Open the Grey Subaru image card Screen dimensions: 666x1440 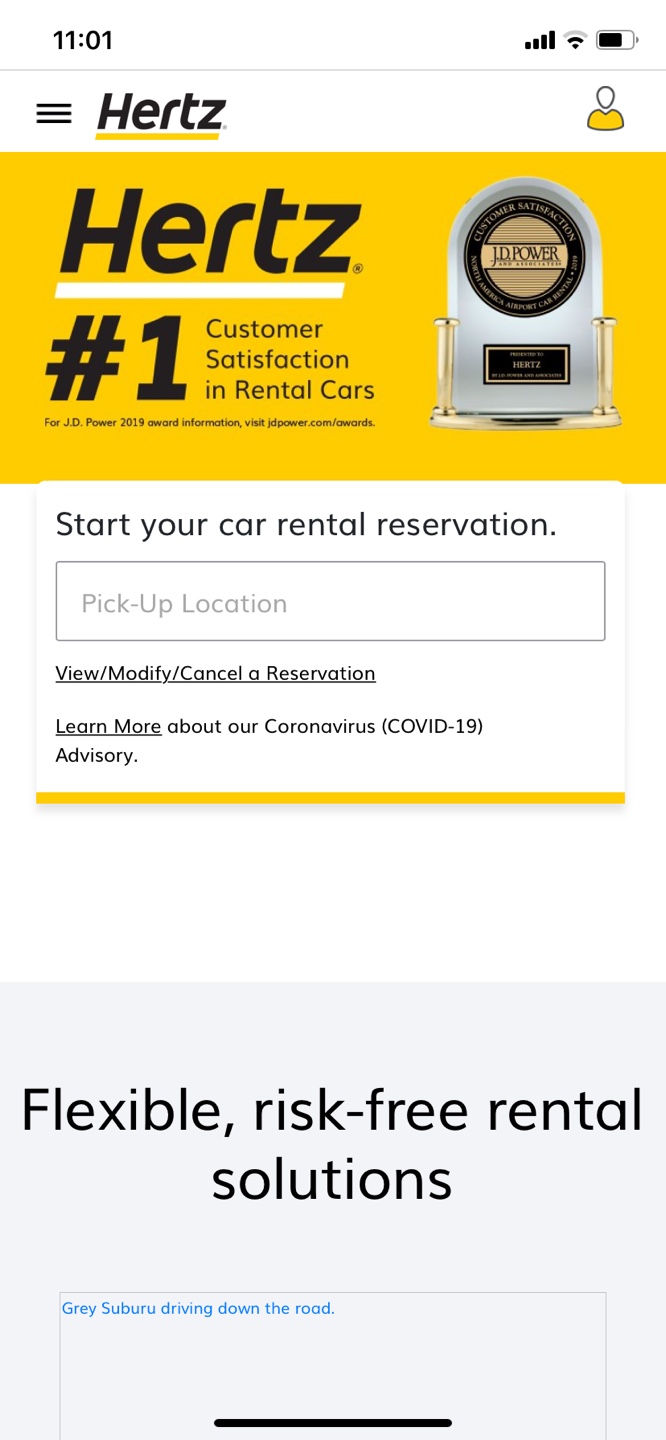pos(332,1365)
